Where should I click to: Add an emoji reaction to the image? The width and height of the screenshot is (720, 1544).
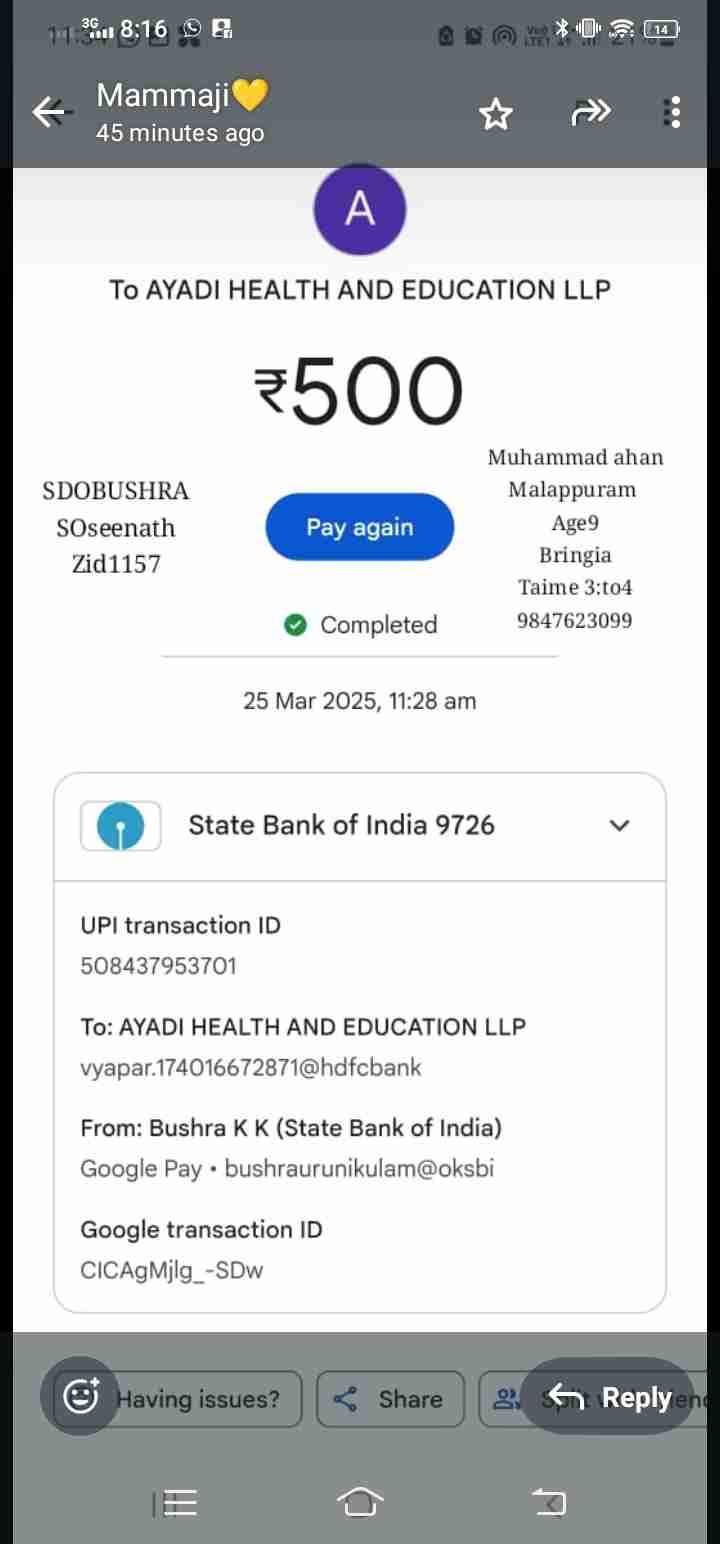[x=80, y=1396]
